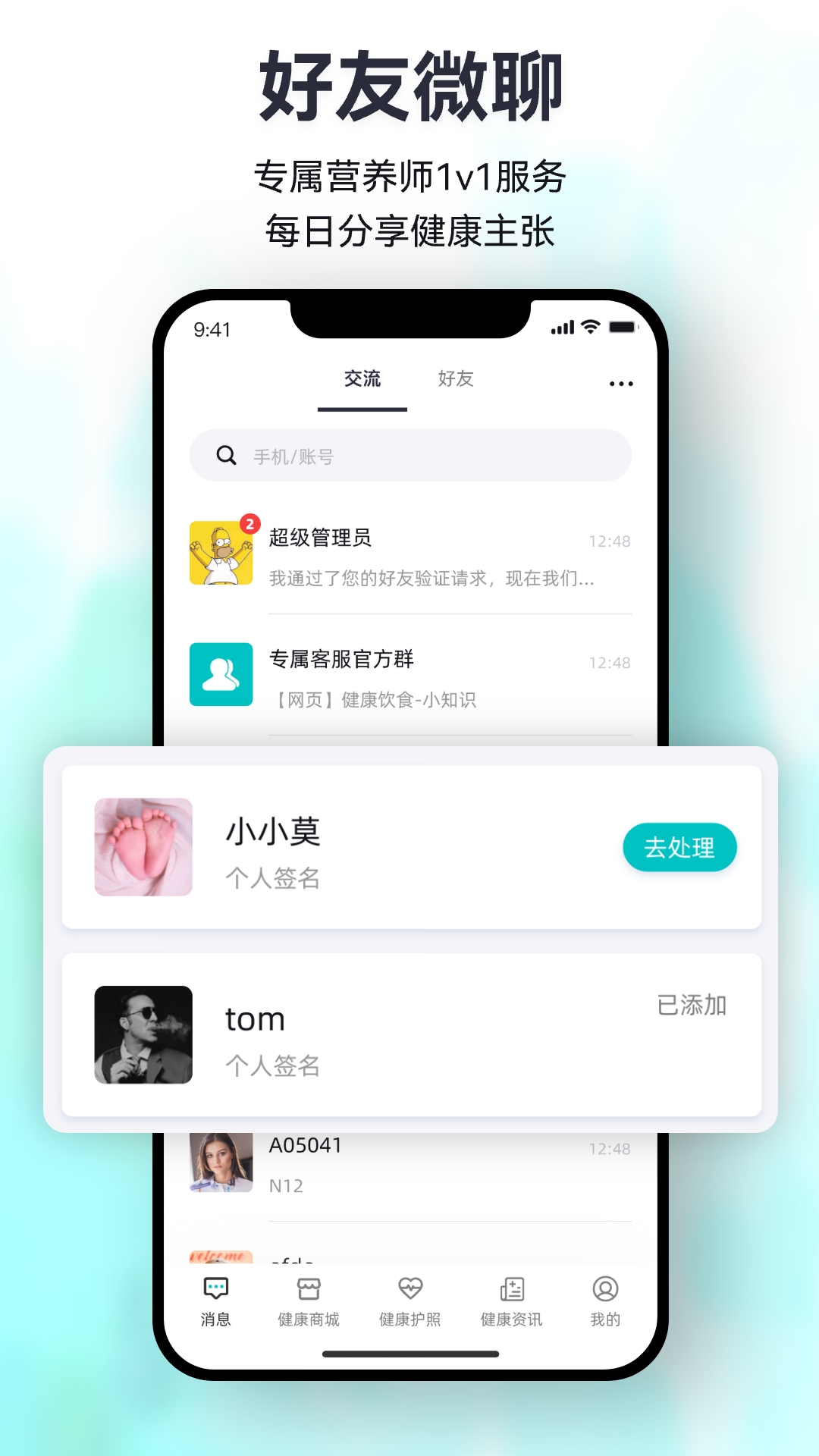Tap the 手机/账号 search input field
Screen dimensions: 819x1456
pyautogui.click(x=425, y=455)
